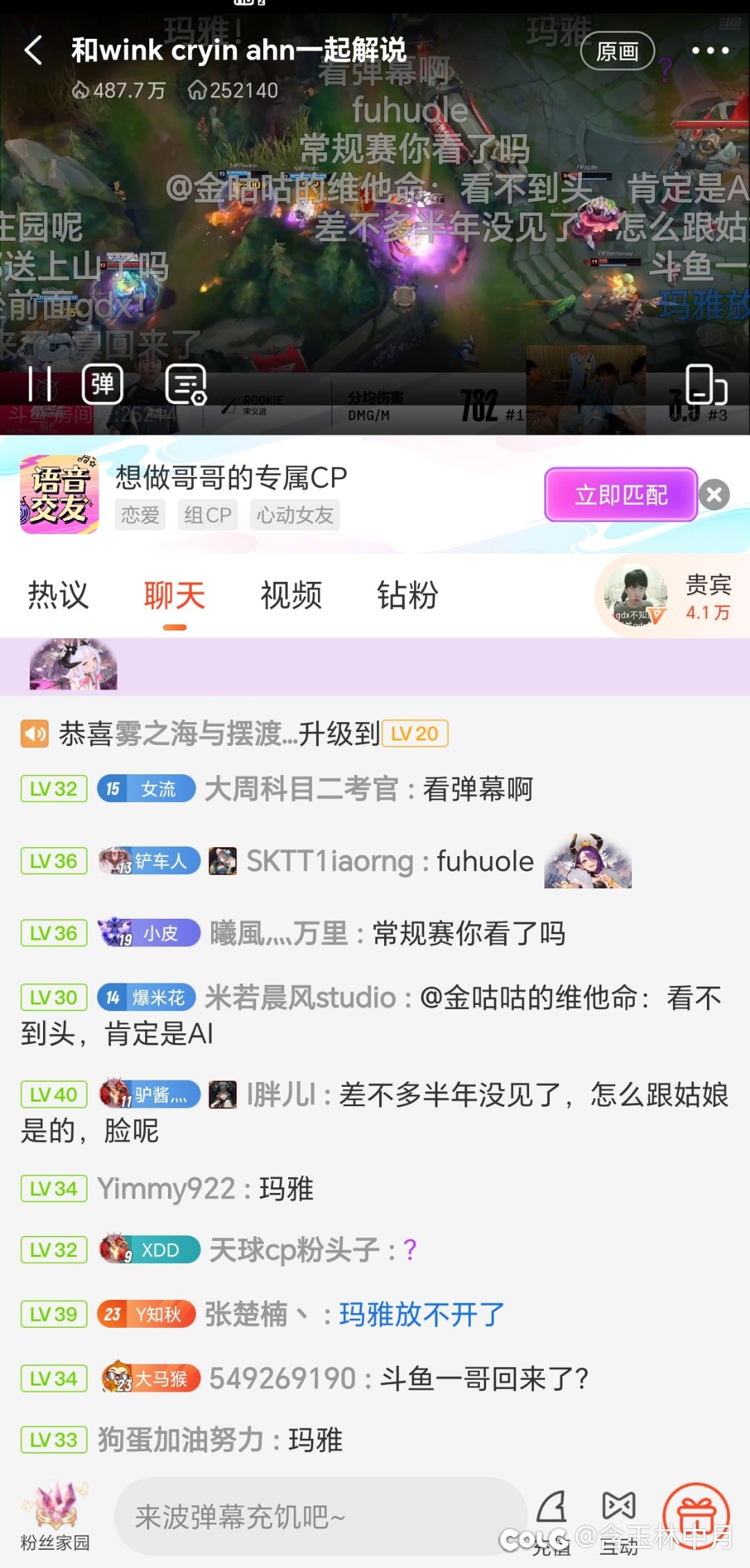The width and height of the screenshot is (750, 1568).
Task: Toggle the 弹 bullet comments overlay
Action: click(x=102, y=383)
